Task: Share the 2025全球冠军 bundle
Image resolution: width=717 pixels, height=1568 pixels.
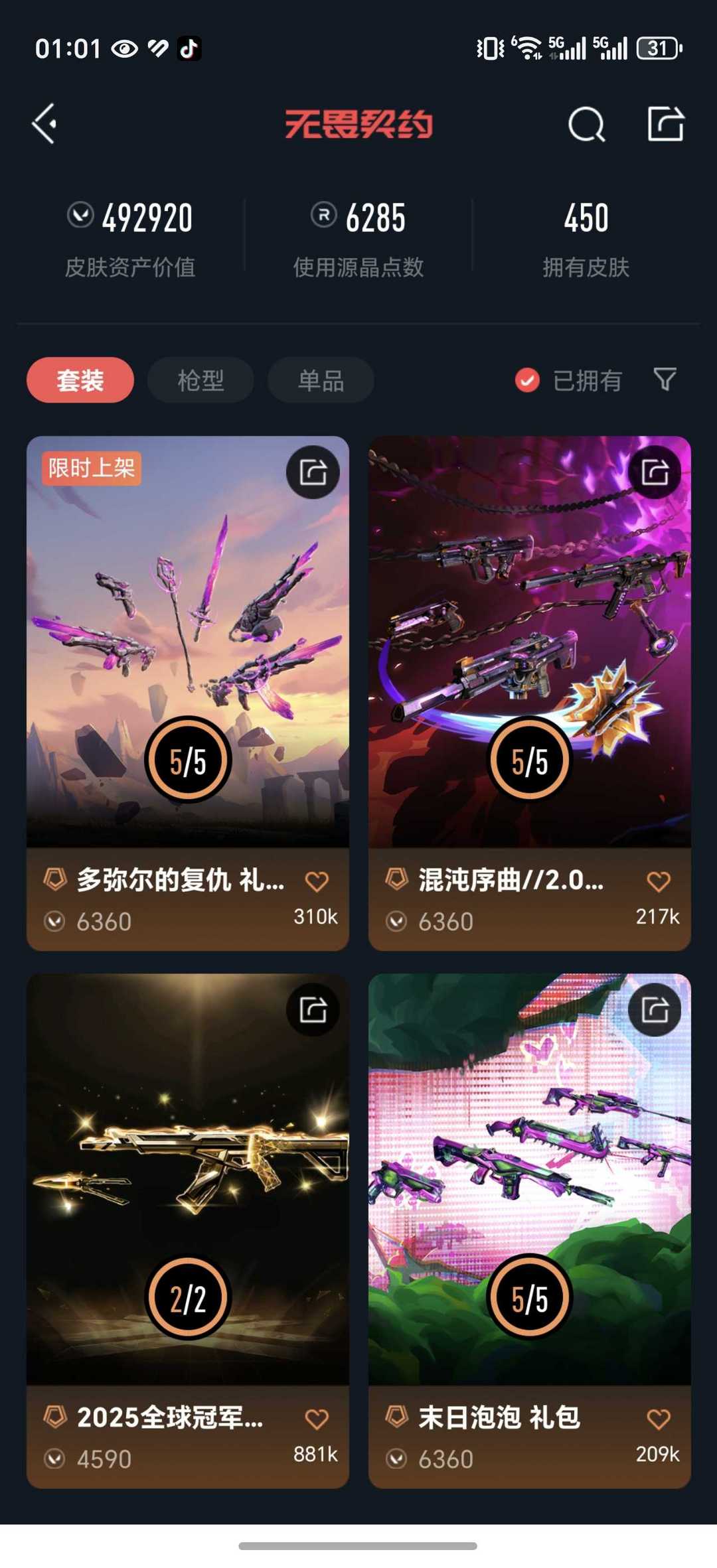Action: [x=313, y=1010]
